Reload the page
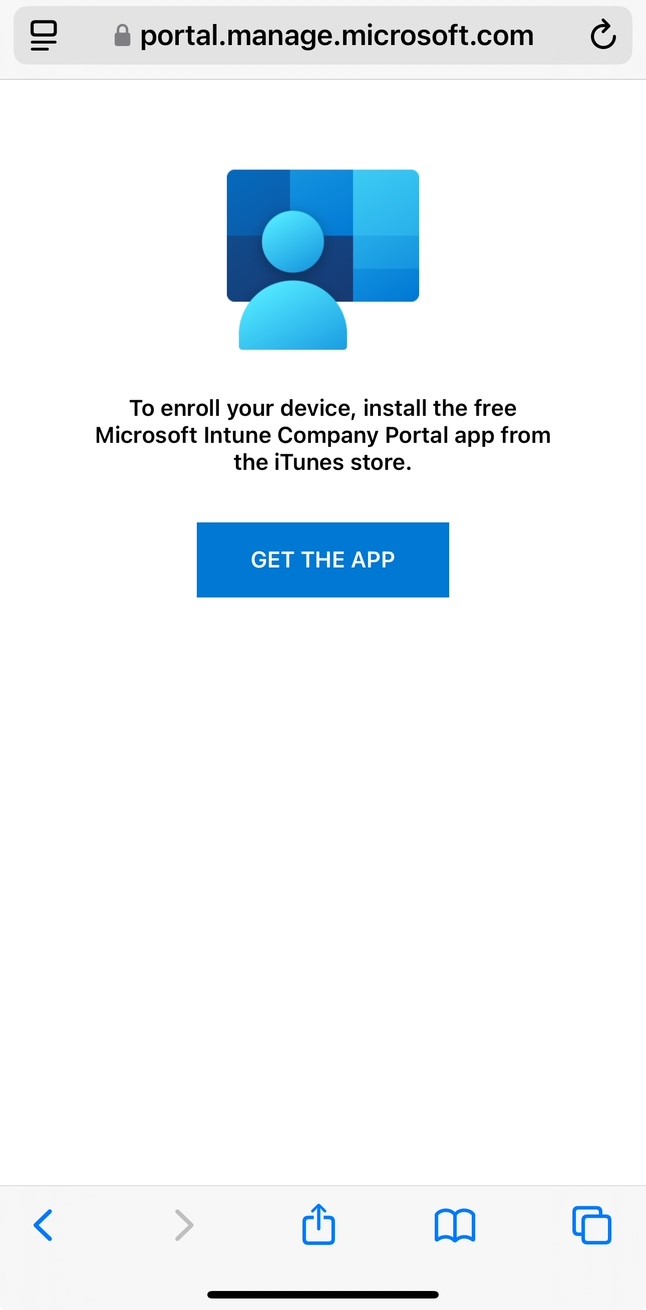The height and width of the screenshot is (1310, 646). pyautogui.click(x=603, y=36)
